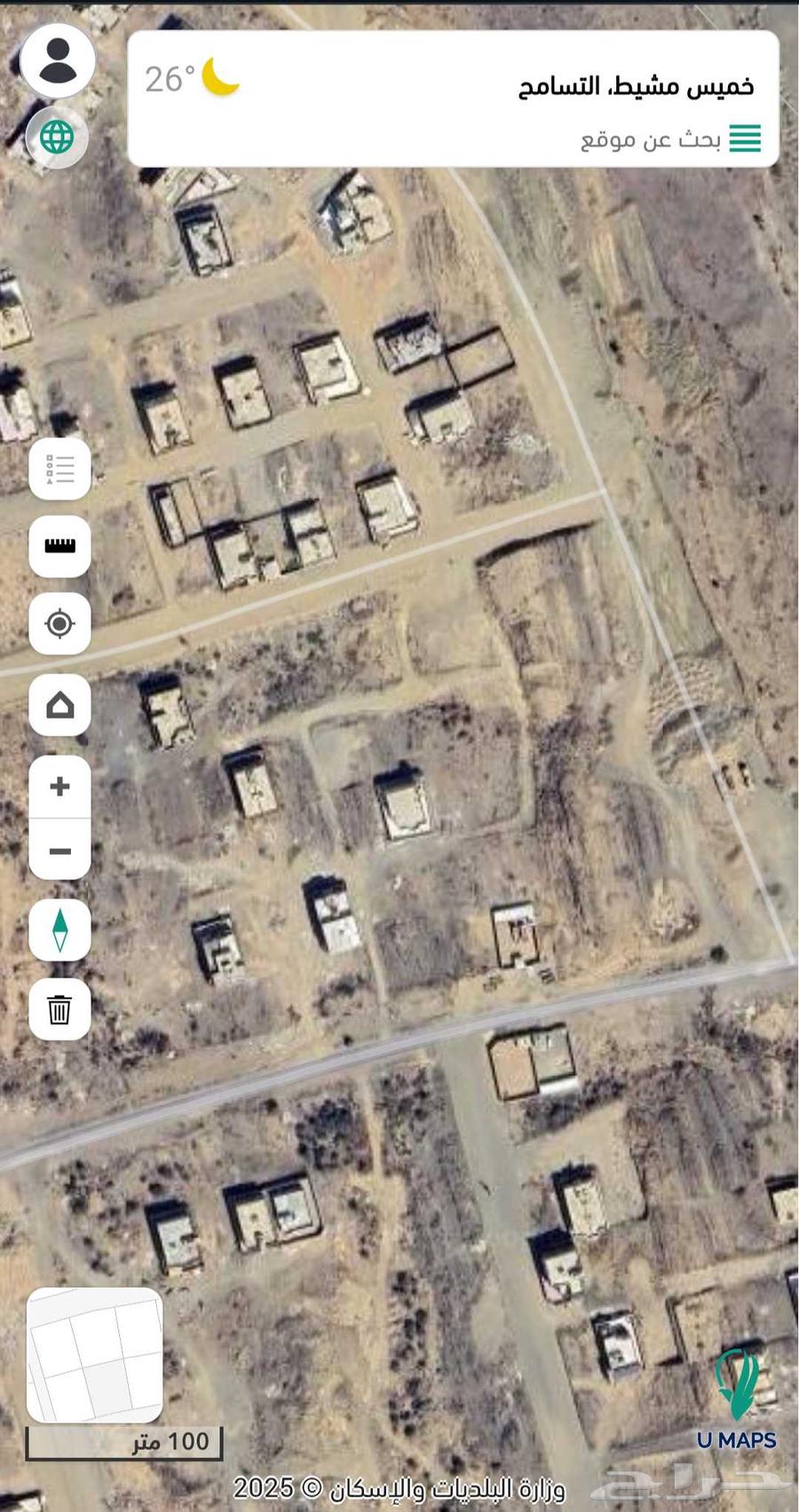This screenshot has height=1512, width=799.
Task: Select the location label خميس مشيط، التسامح
Action: point(637,85)
